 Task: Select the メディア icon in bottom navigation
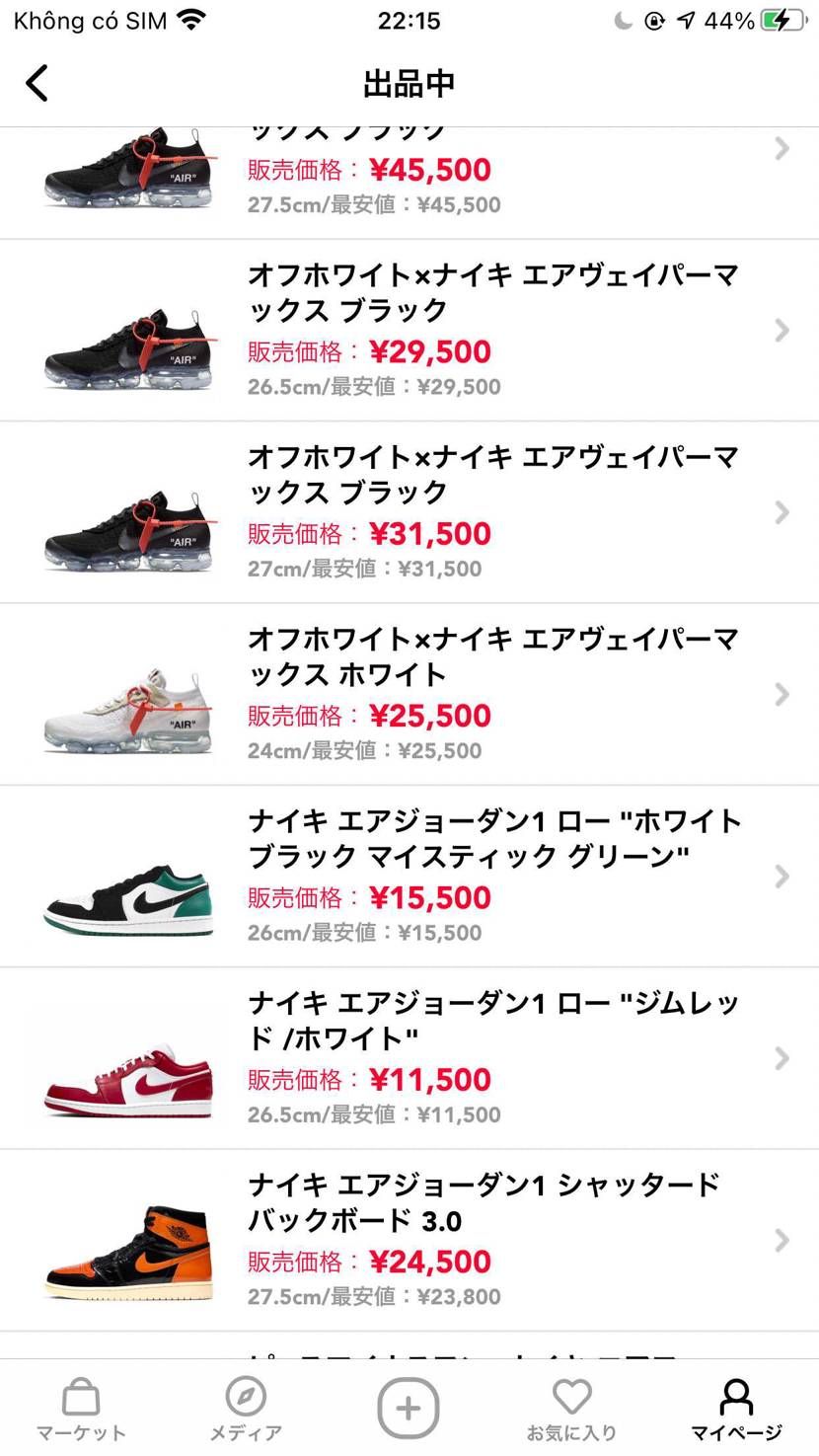click(x=245, y=1396)
